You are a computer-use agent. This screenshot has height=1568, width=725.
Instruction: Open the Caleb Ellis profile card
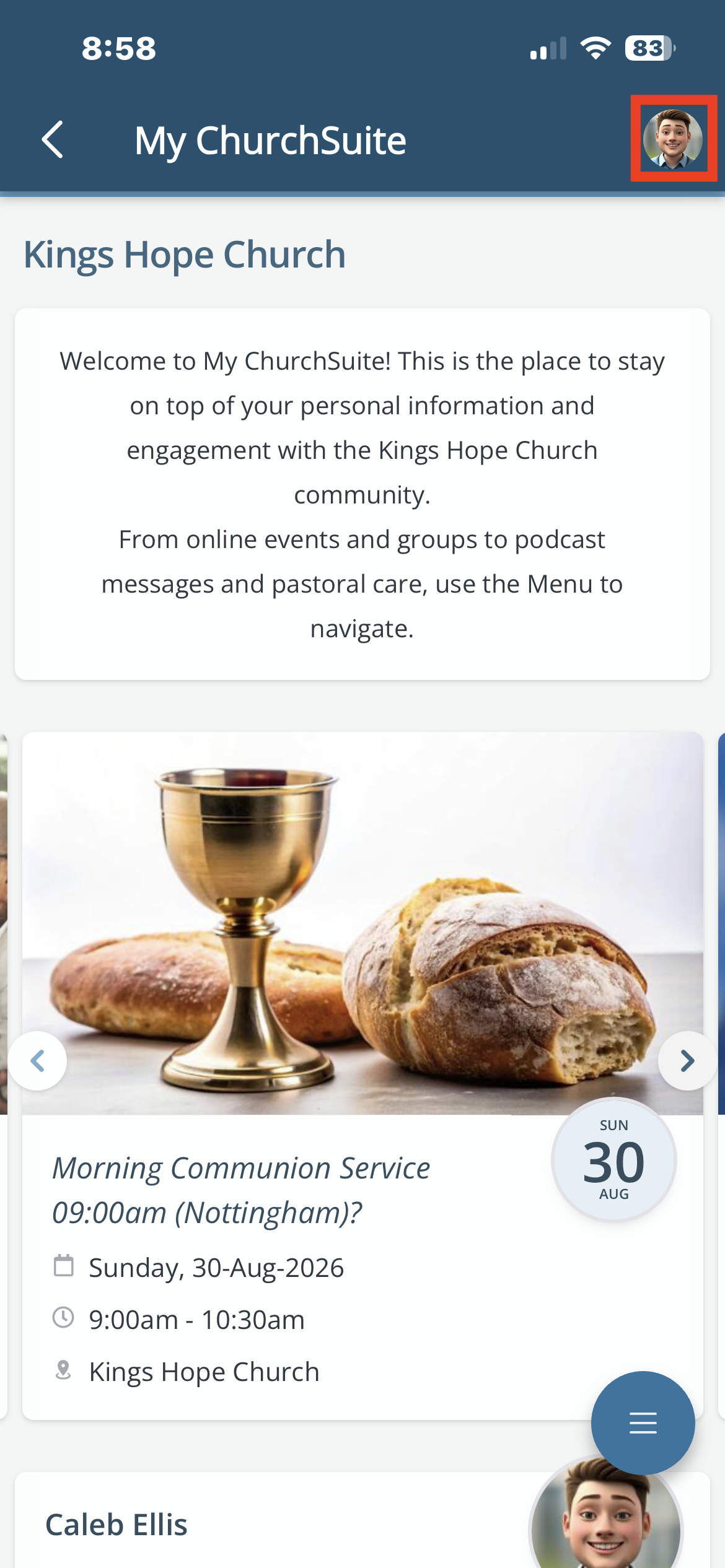tap(362, 1521)
